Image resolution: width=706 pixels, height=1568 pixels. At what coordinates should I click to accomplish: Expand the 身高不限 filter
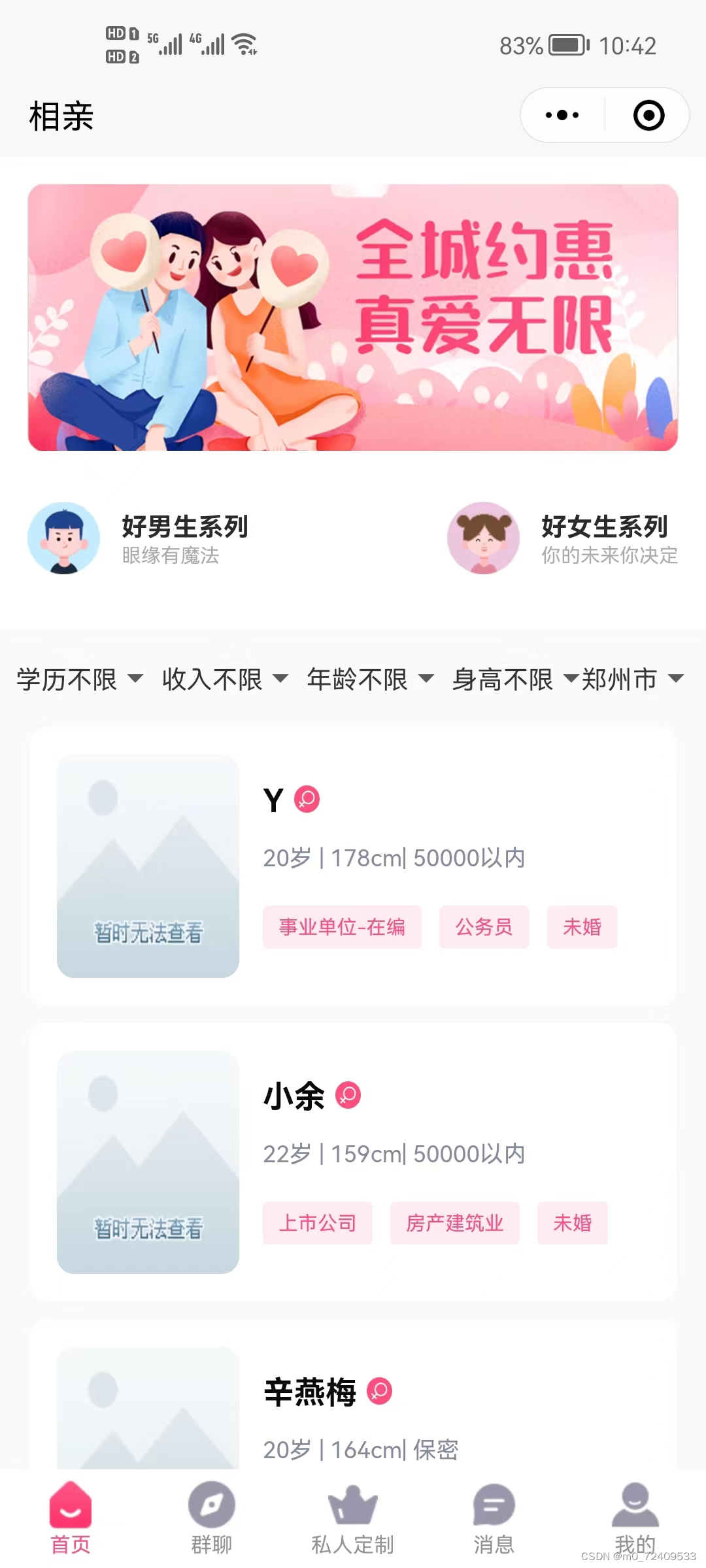coord(514,679)
